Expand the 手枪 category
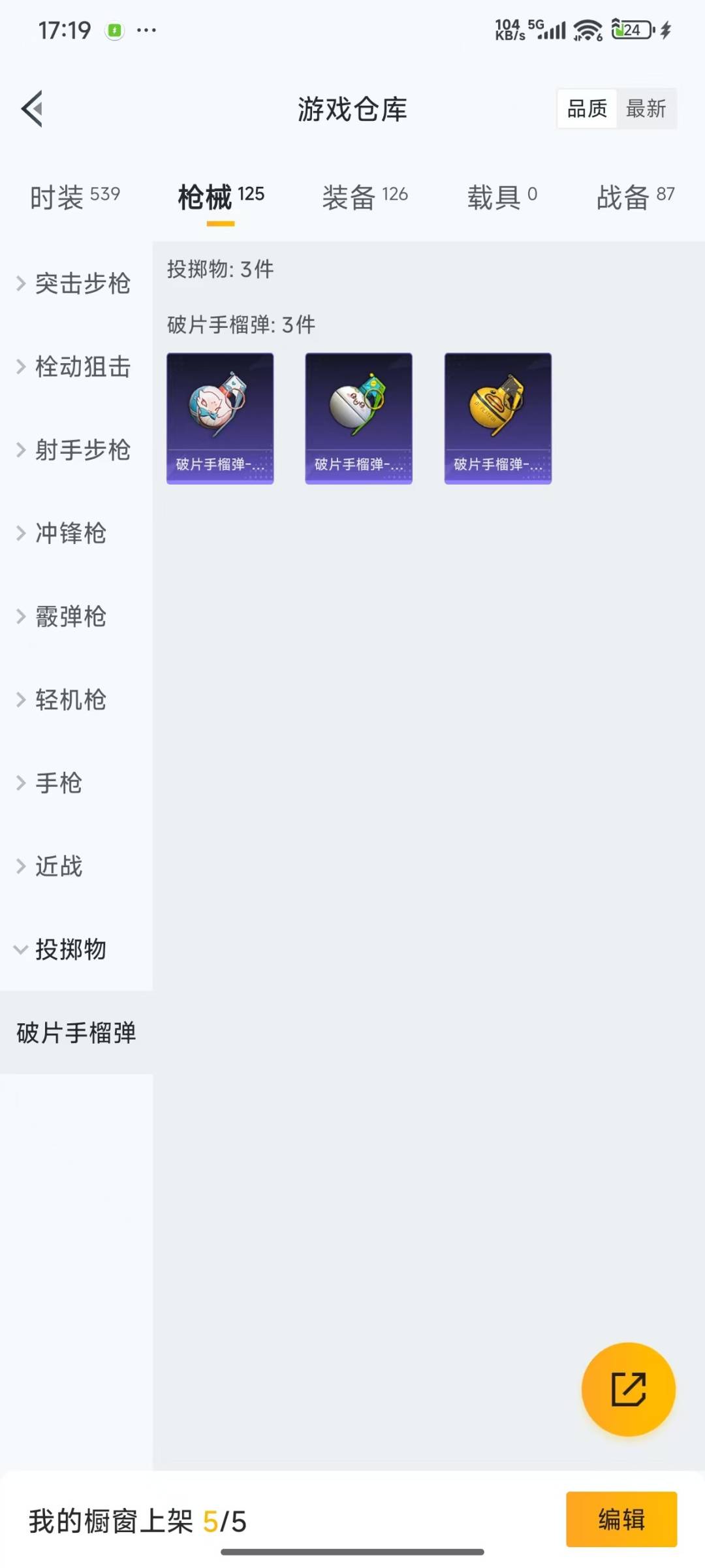Image resolution: width=705 pixels, height=1568 pixels. coord(51,782)
